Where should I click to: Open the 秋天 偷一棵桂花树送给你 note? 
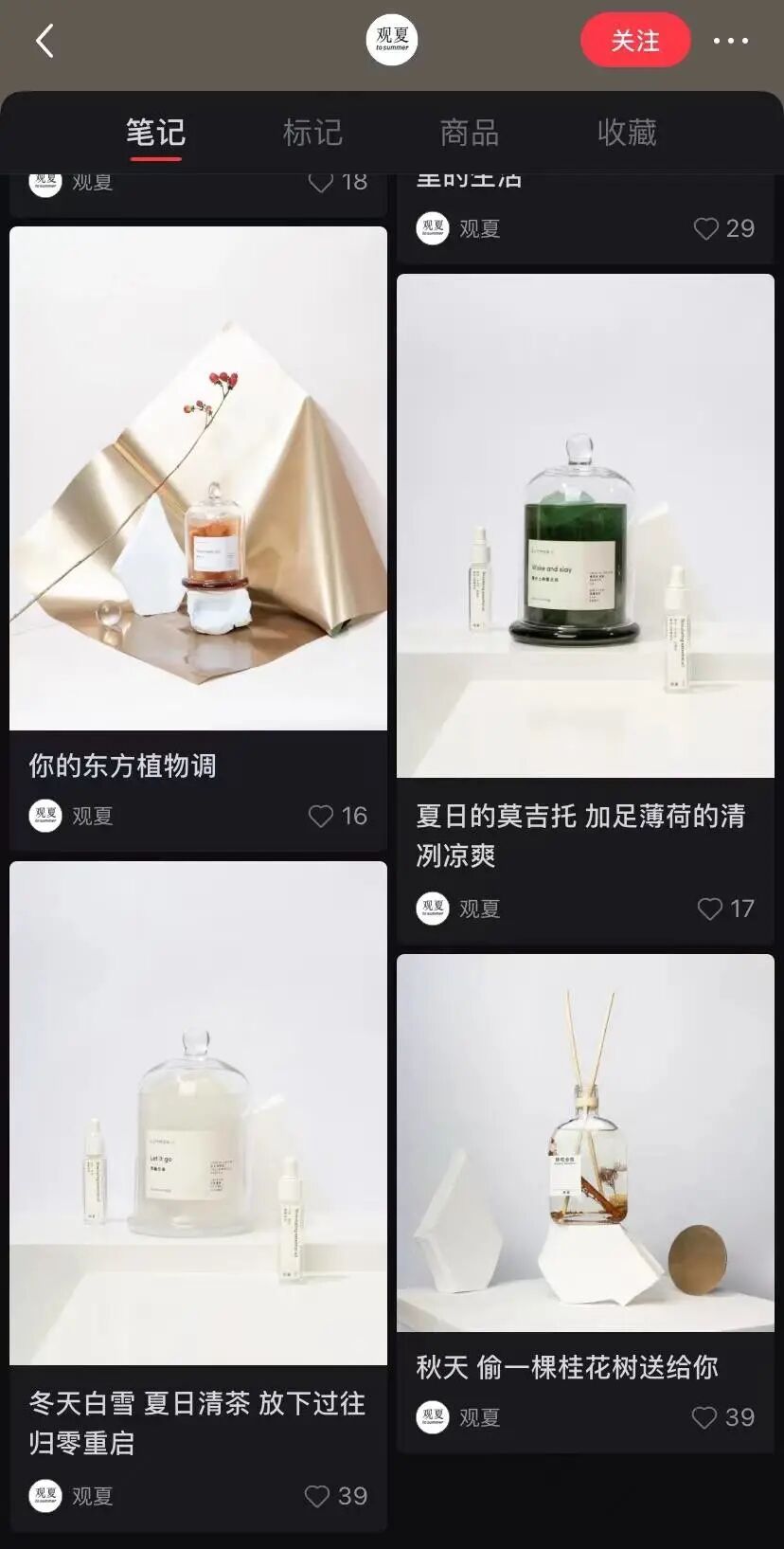click(x=585, y=1143)
